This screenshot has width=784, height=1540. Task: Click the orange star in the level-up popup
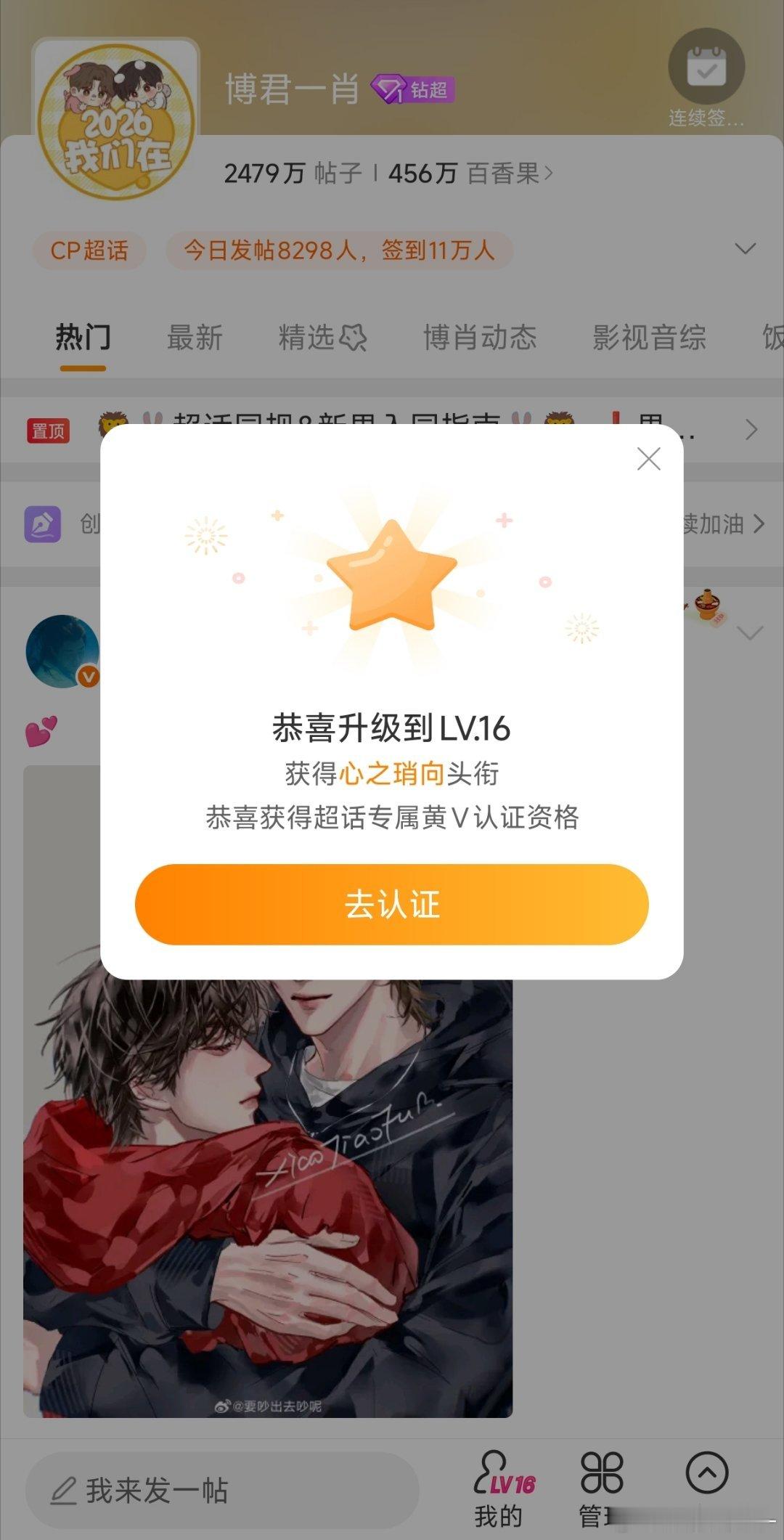[393, 581]
